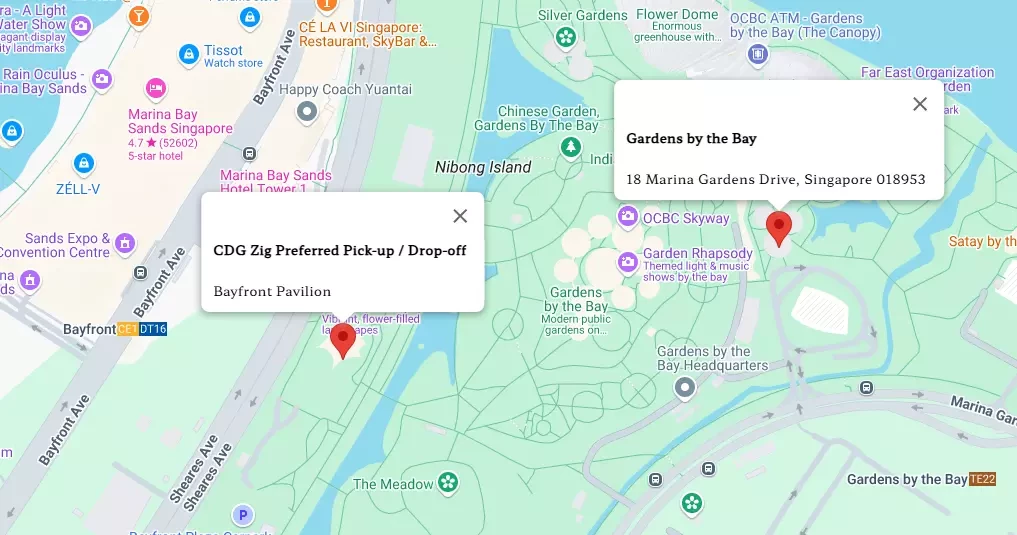Screen dimensions: 1017x535
Task: Select the Garden Rhapsody attraction pin
Action: 628,262
